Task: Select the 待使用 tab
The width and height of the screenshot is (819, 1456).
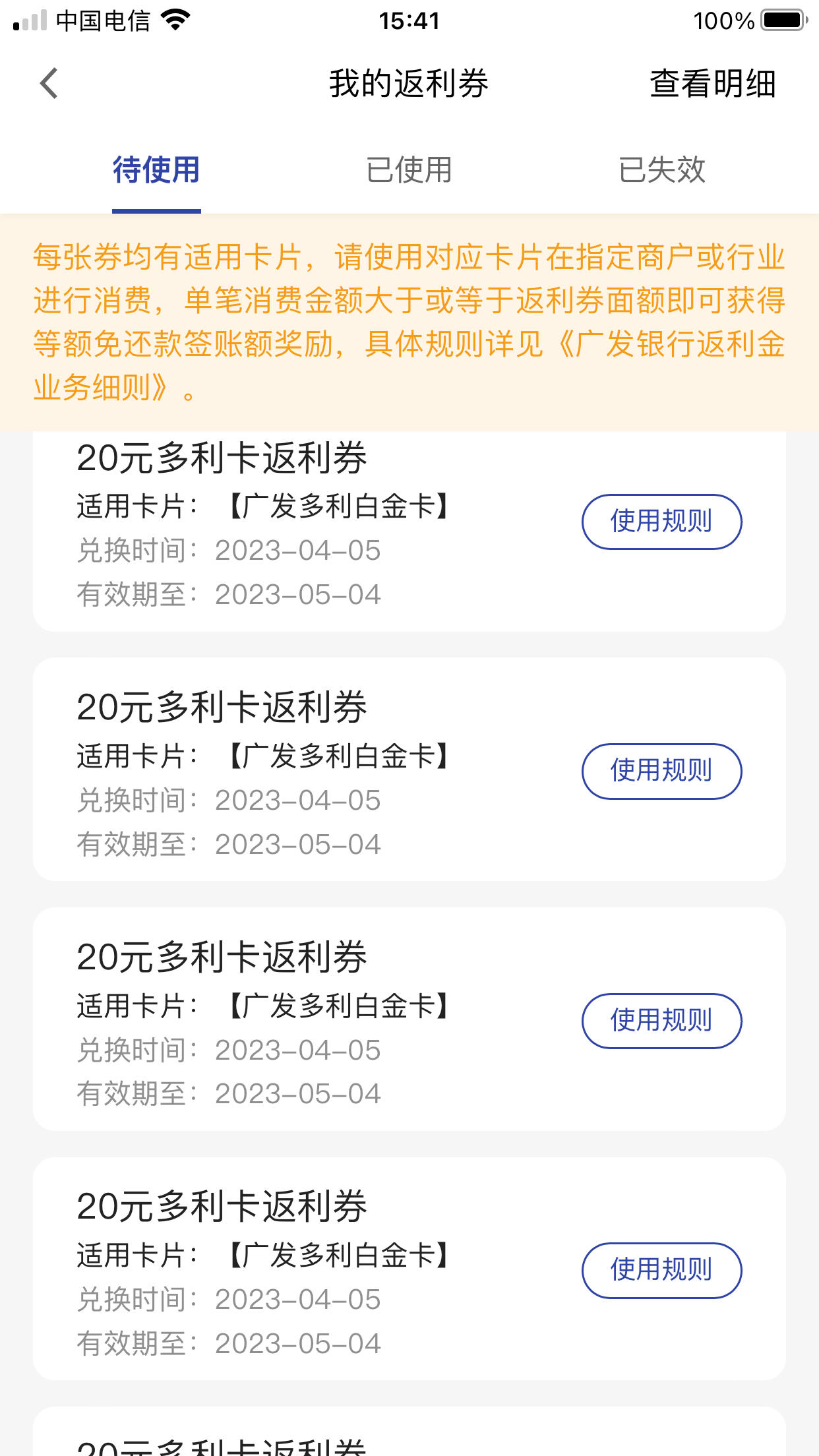Action: click(x=156, y=170)
